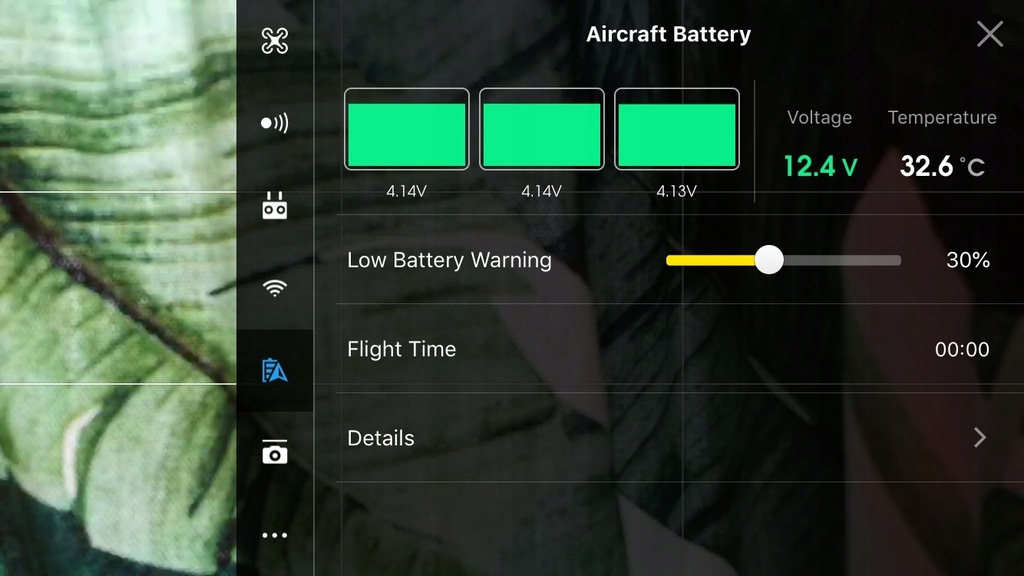1024x576 pixels.
Task: Tap the Low Battery Warning slider
Action: pos(769,260)
